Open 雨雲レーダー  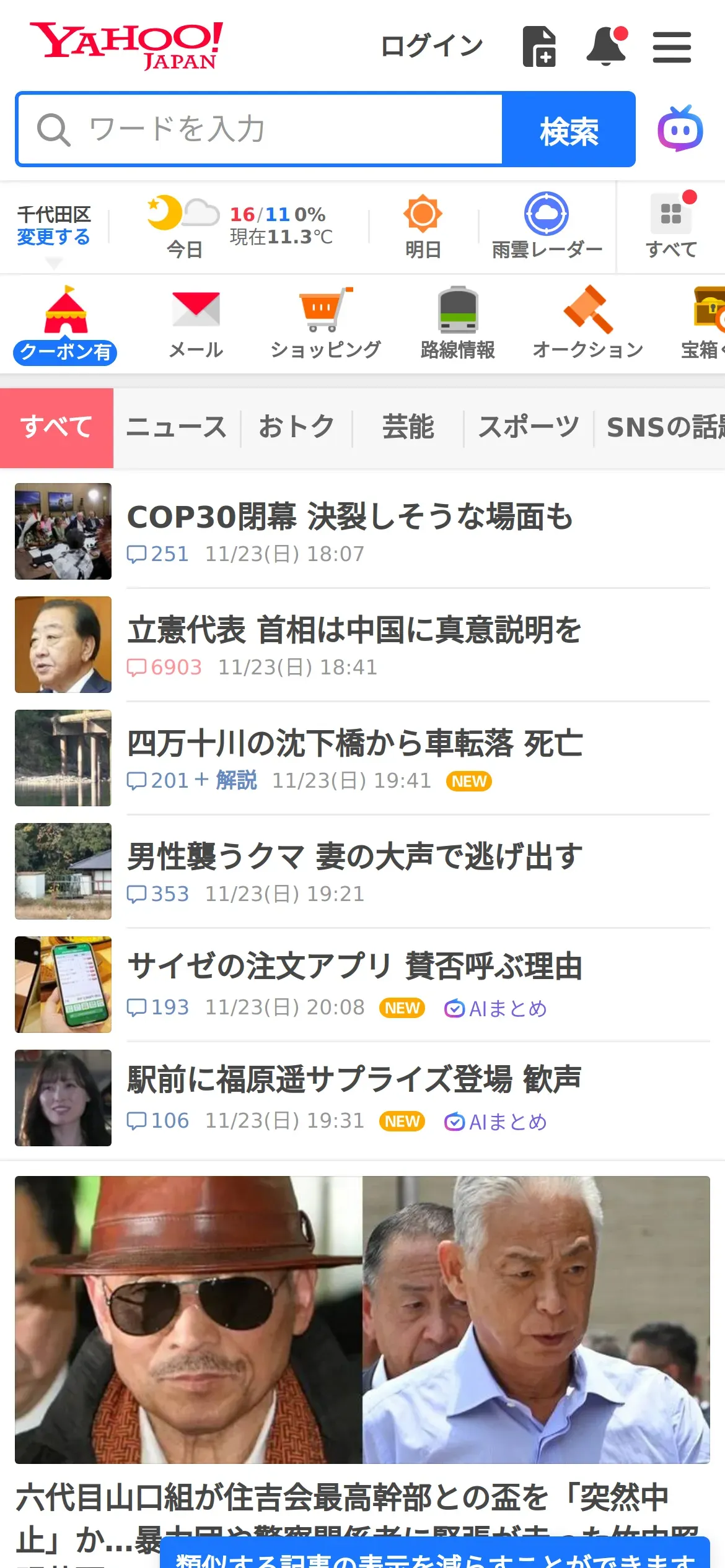pyautogui.click(x=547, y=227)
